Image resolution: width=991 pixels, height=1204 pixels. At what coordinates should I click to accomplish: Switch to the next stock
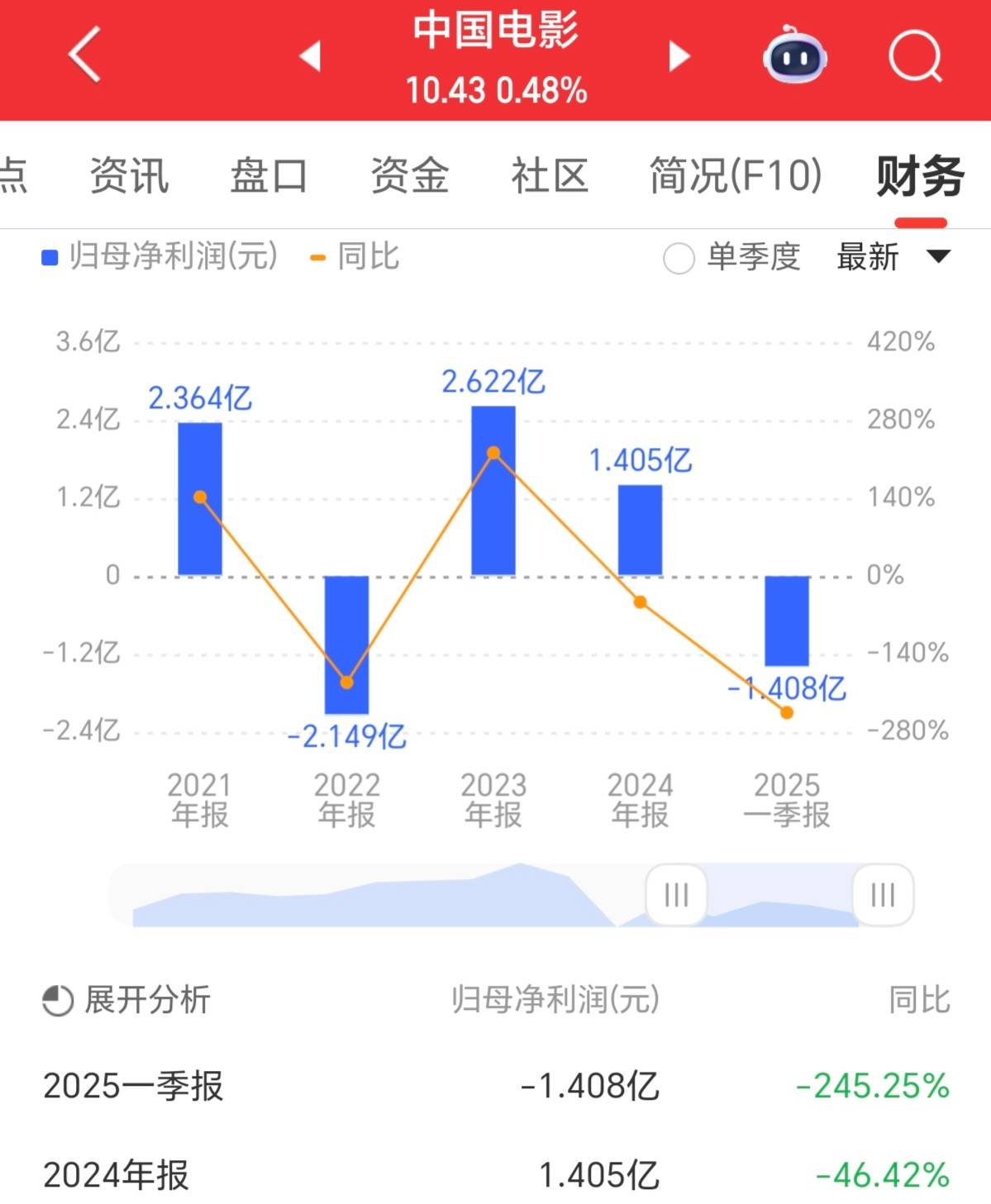pos(679,56)
